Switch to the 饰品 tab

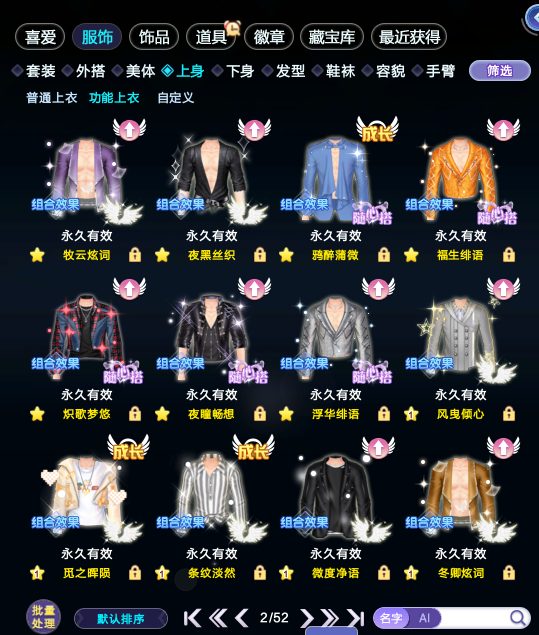point(154,37)
